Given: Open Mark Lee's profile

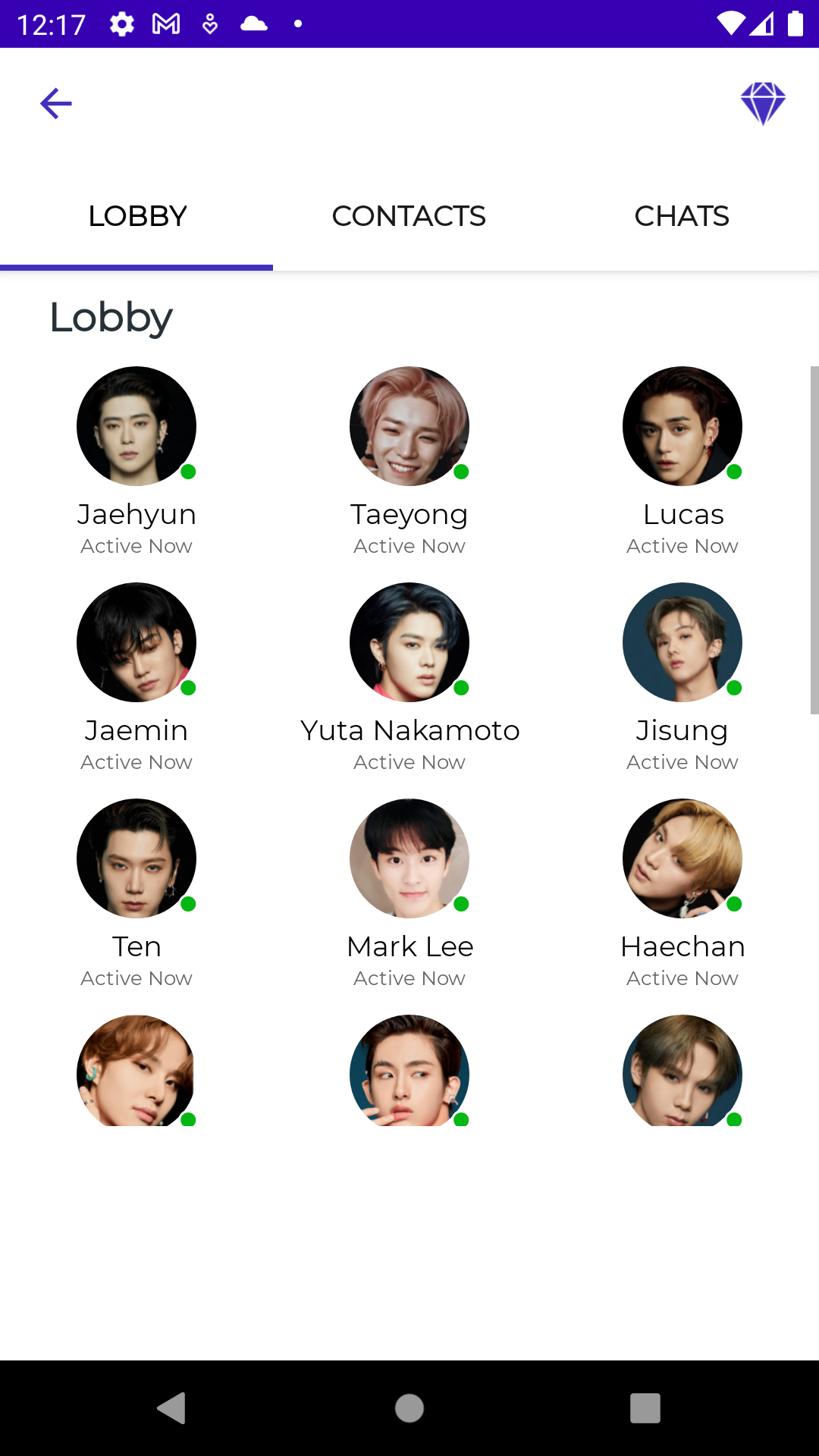Looking at the screenshot, I should tap(409, 859).
